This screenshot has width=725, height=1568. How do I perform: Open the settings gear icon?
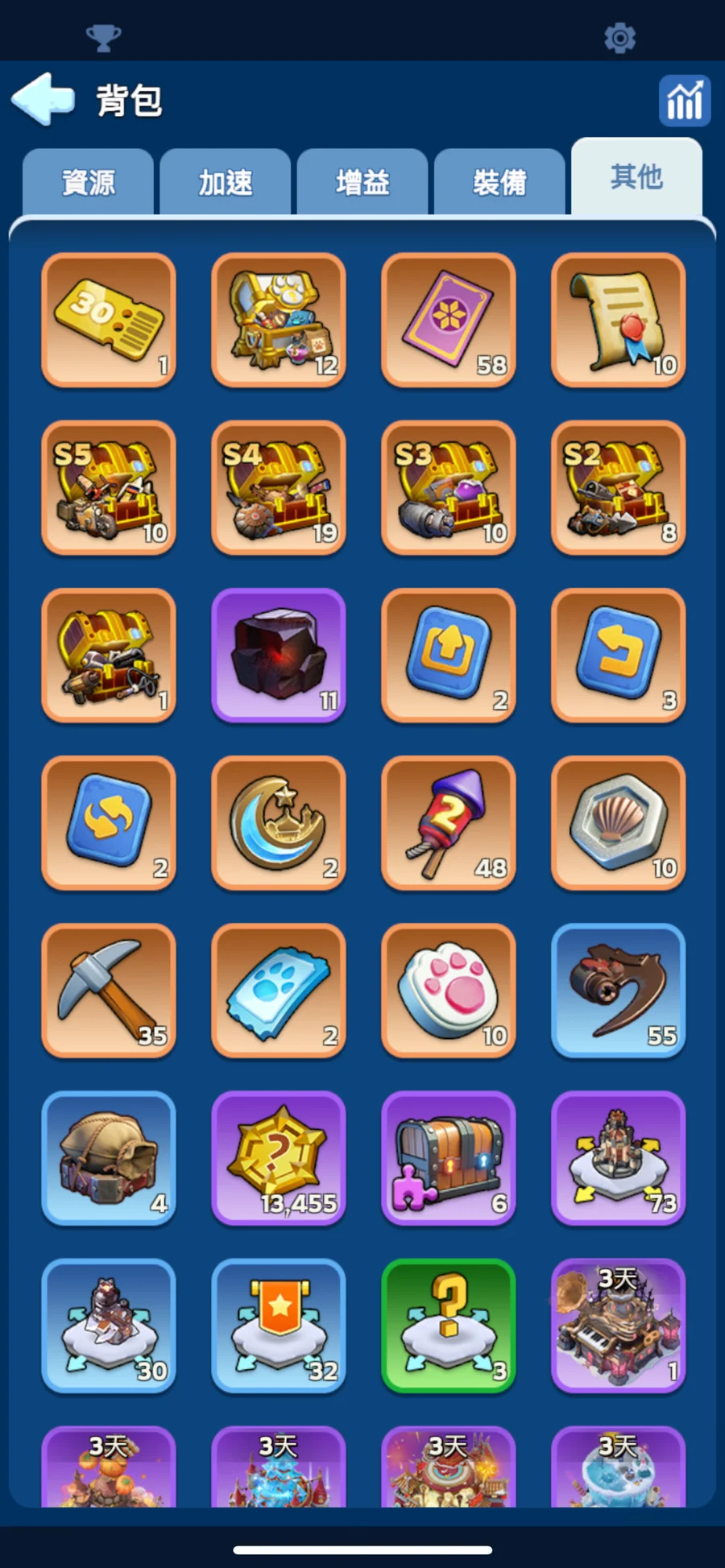pyautogui.click(x=619, y=38)
